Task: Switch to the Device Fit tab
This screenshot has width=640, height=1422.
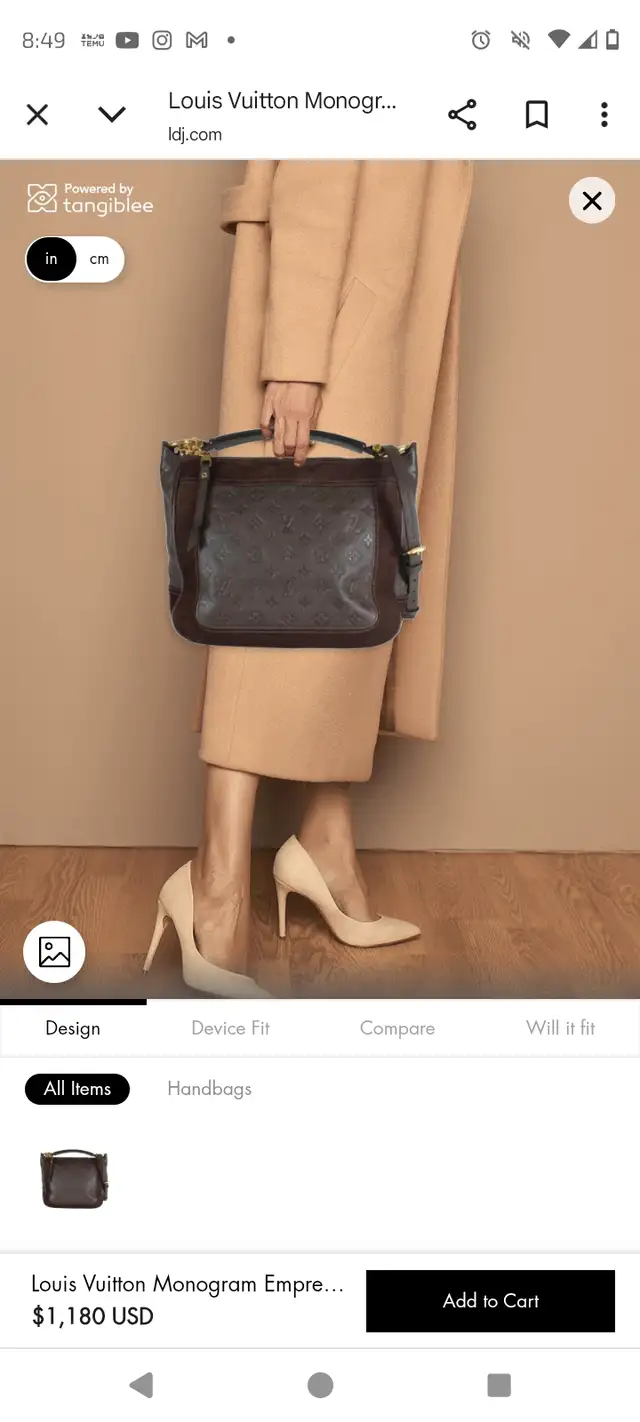Action: [231, 1028]
